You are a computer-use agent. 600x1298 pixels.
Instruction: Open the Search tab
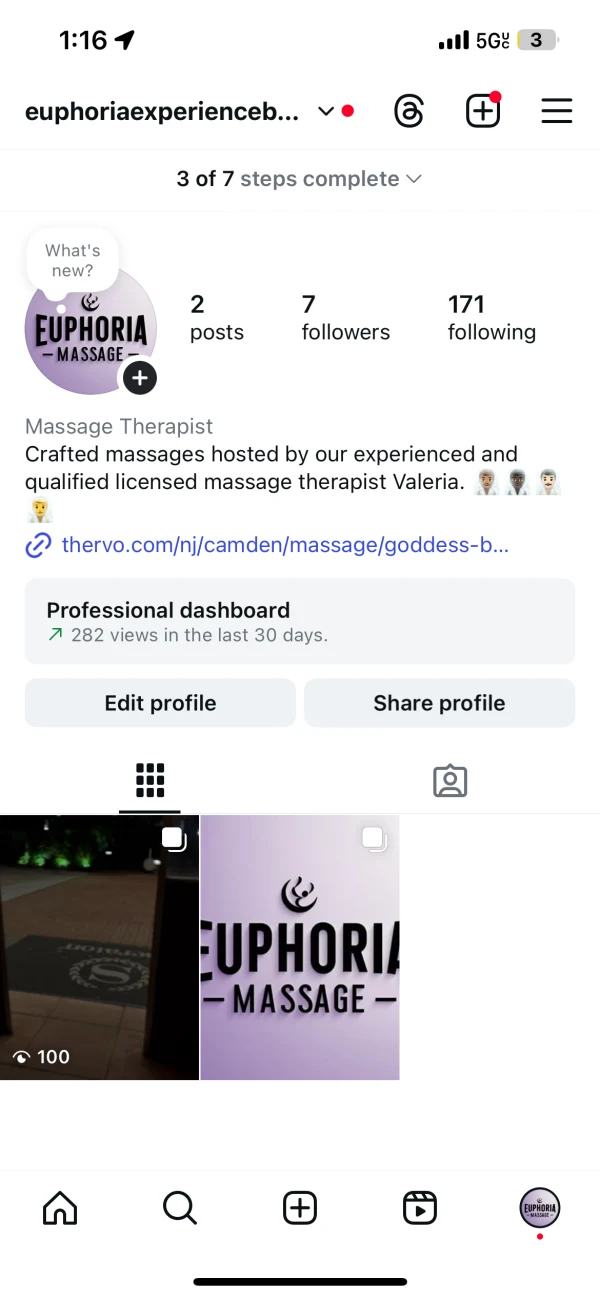tap(180, 1208)
